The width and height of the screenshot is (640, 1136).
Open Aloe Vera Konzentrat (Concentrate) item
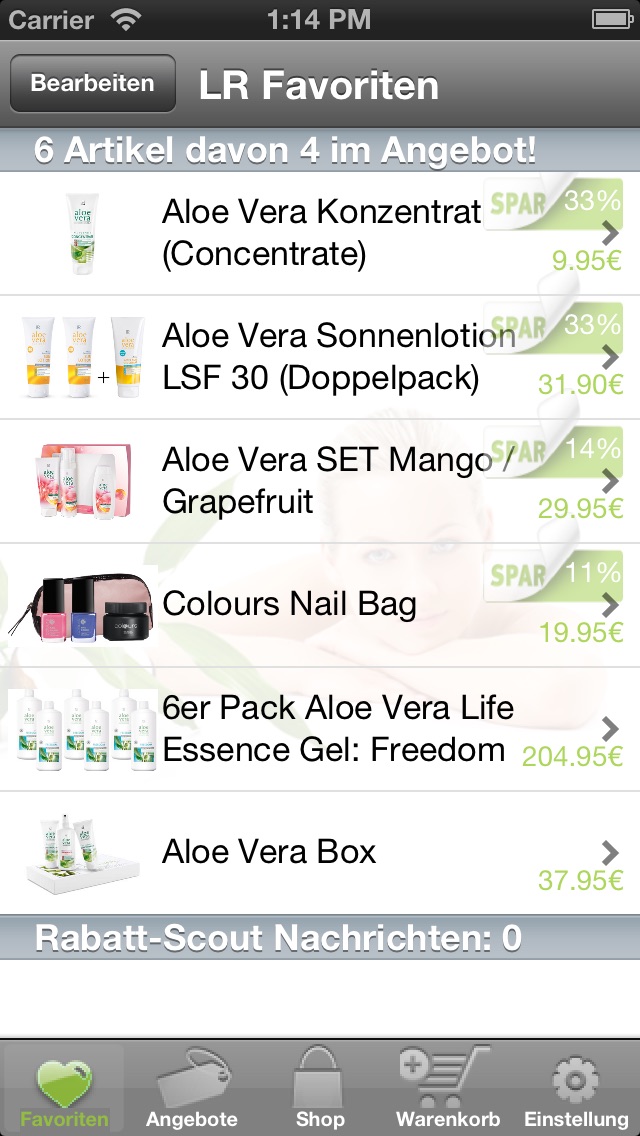320,233
